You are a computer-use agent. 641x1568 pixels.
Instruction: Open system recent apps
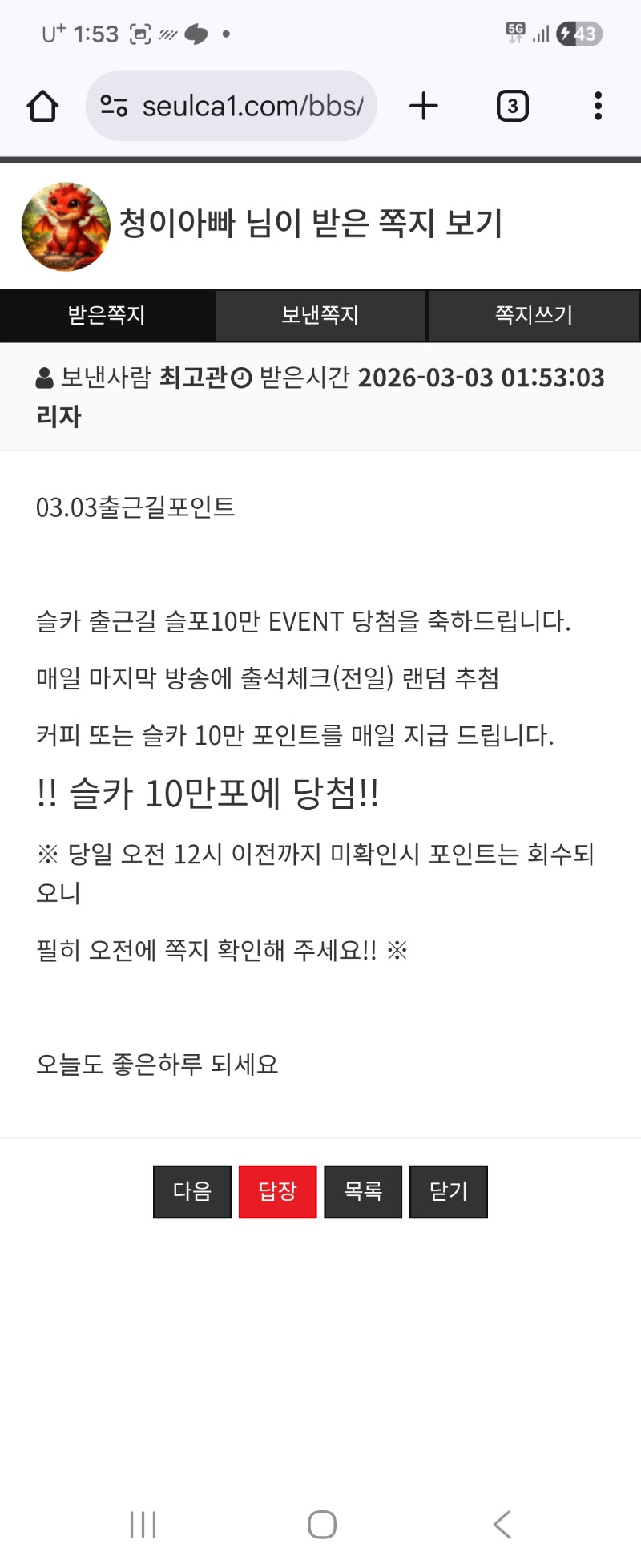[x=143, y=1524]
